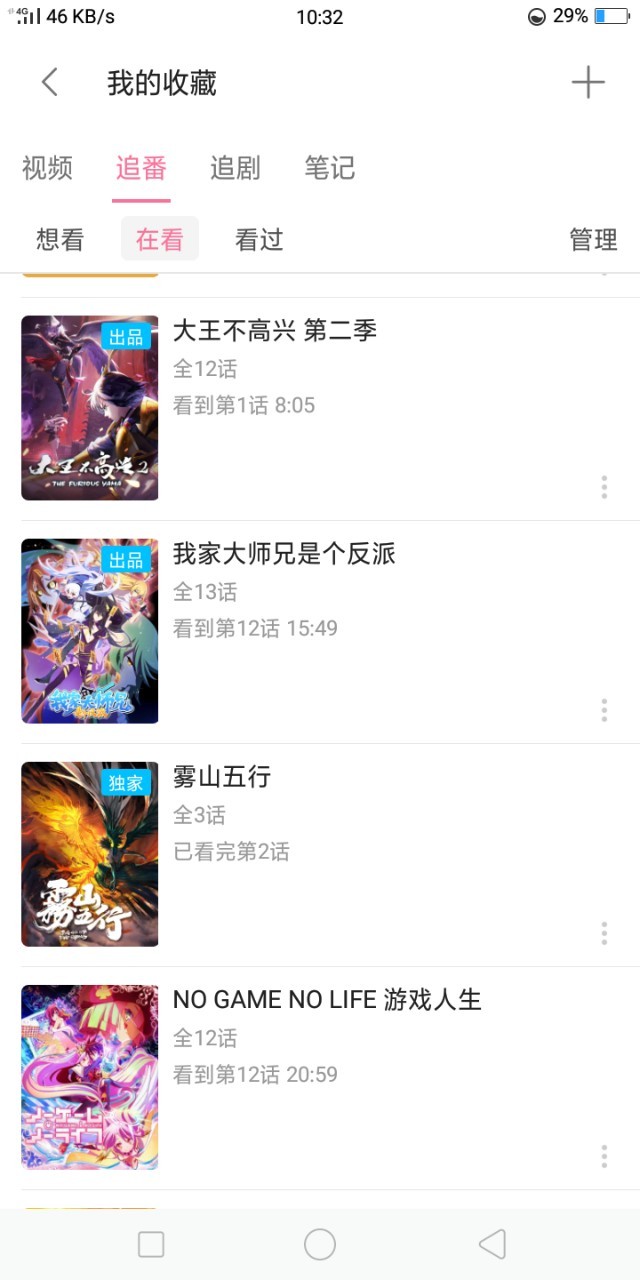The height and width of the screenshot is (1280, 640).
Task: Open the recent apps view
Action: pyautogui.click(x=151, y=1244)
